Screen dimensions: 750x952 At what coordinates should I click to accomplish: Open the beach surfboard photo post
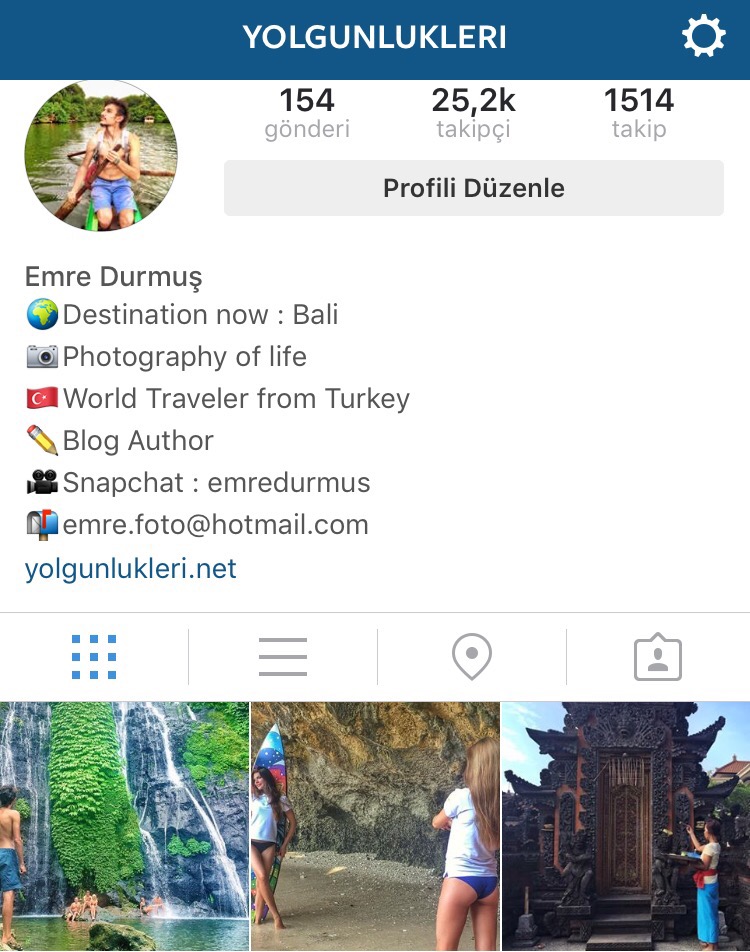[x=375, y=826]
